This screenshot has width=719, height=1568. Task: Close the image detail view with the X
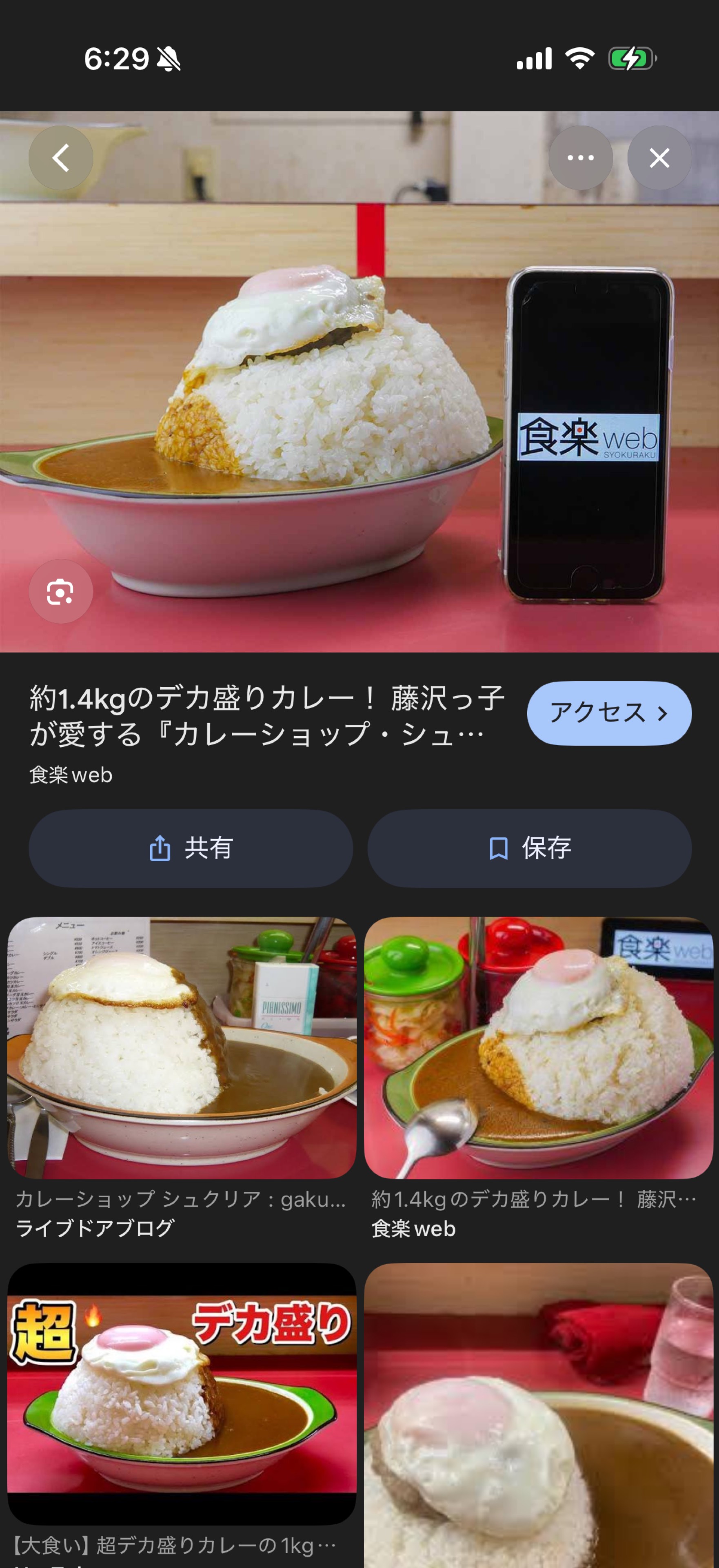659,157
